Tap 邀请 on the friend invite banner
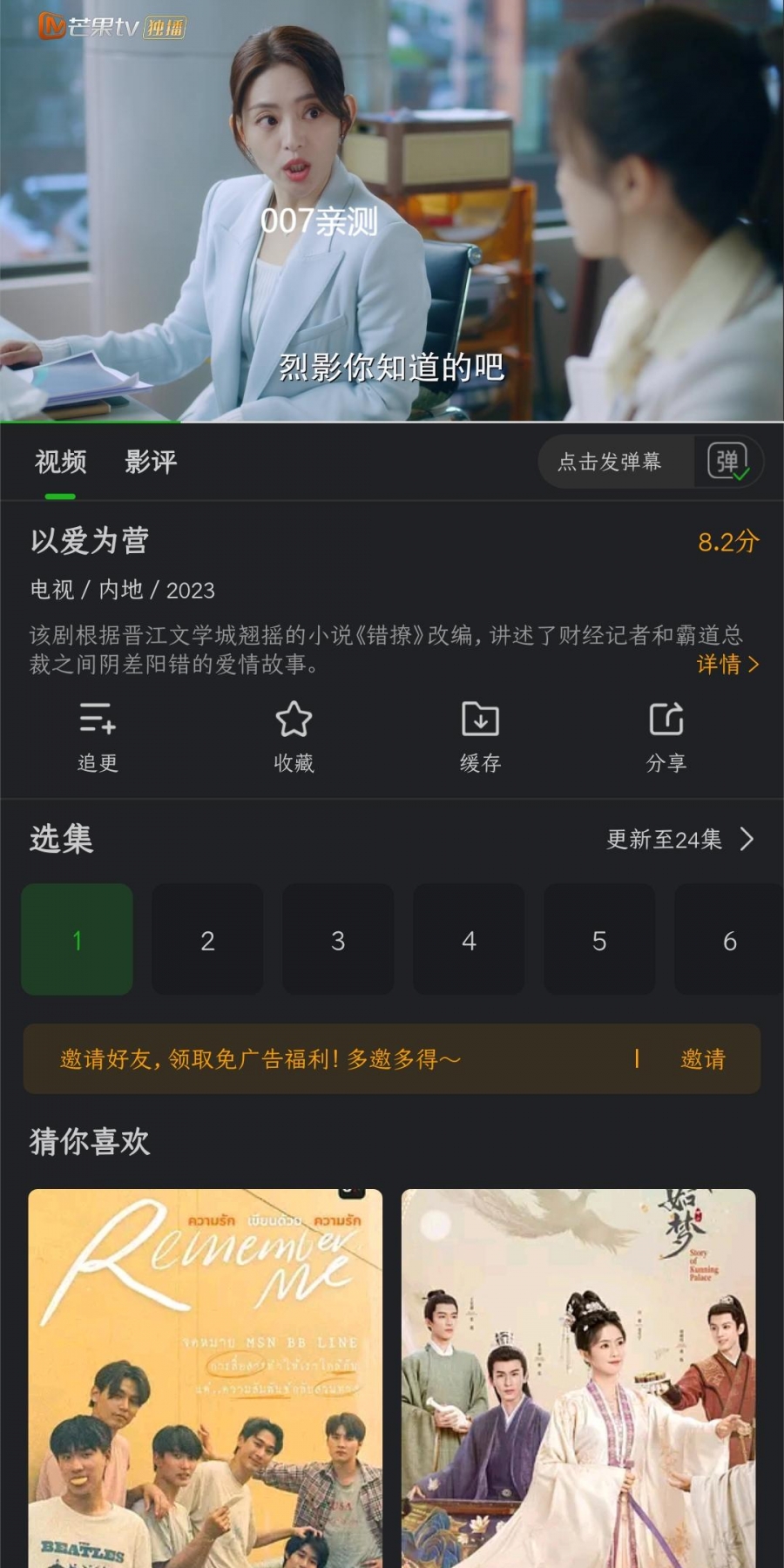Viewport: 784px width, 1568px height. point(702,1059)
